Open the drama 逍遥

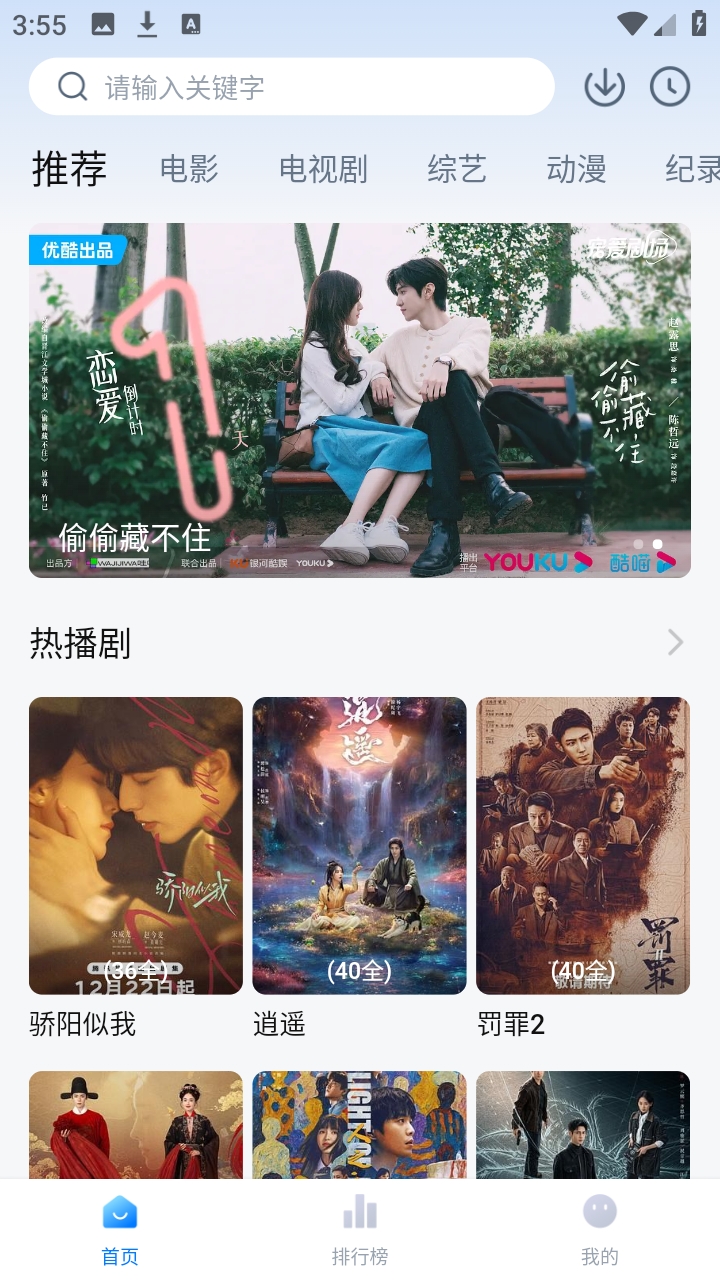click(x=359, y=845)
